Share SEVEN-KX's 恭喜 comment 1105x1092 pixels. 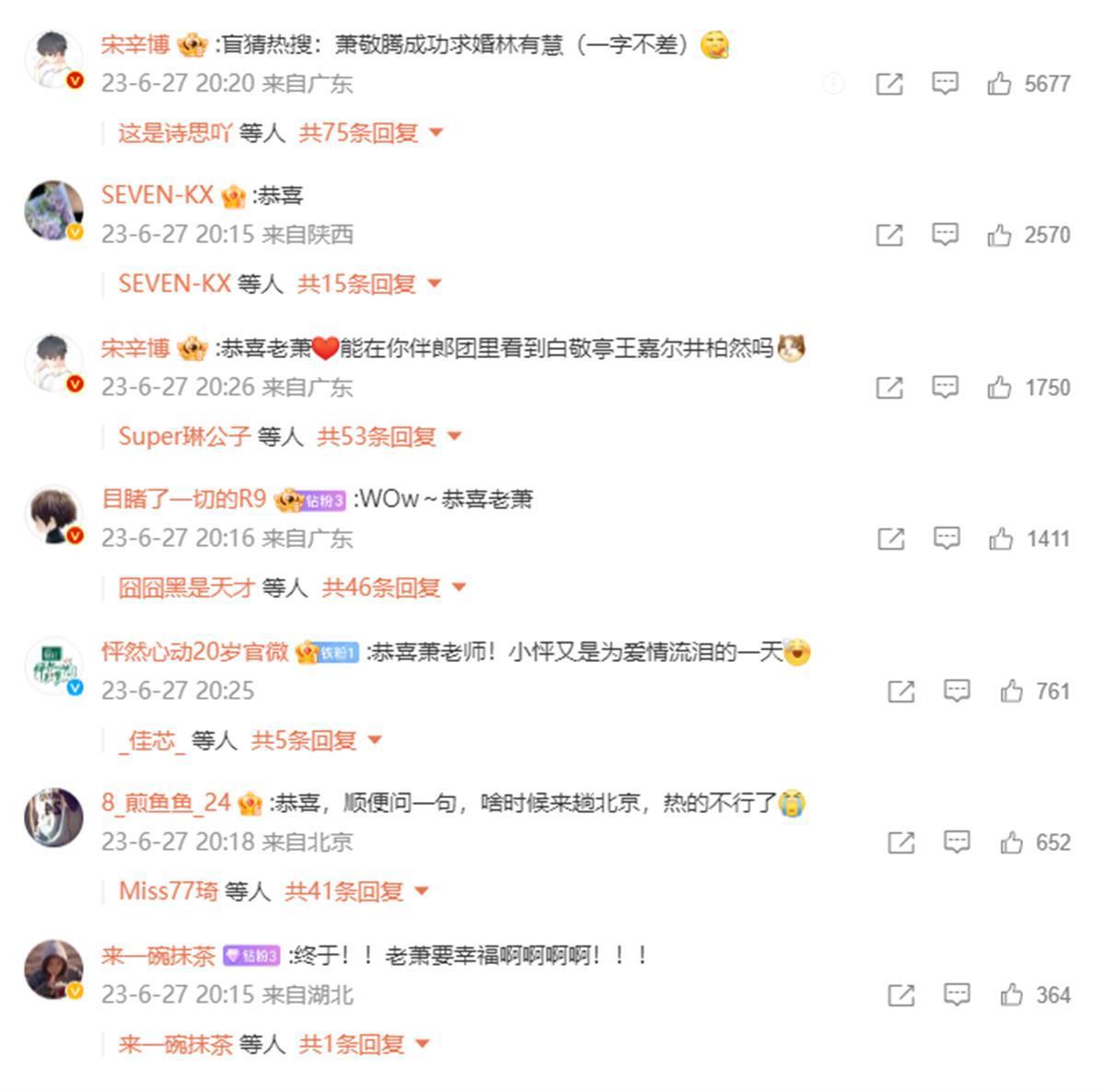click(889, 235)
